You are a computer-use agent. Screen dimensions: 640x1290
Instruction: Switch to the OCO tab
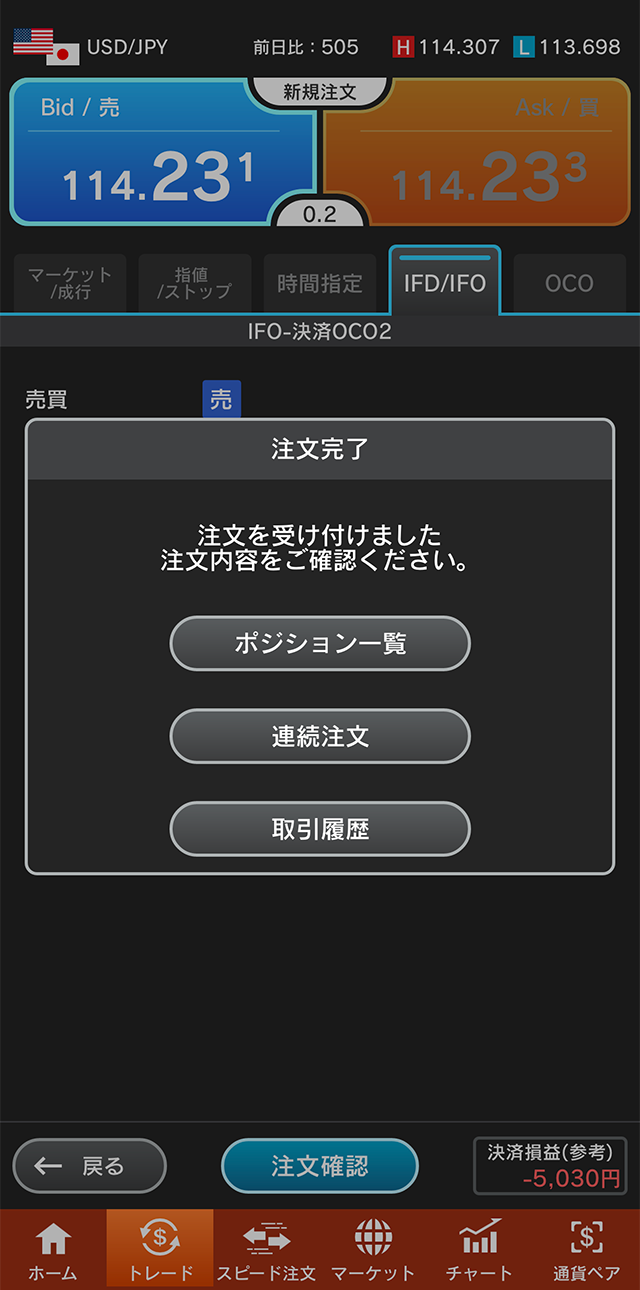tap(569, 283)
